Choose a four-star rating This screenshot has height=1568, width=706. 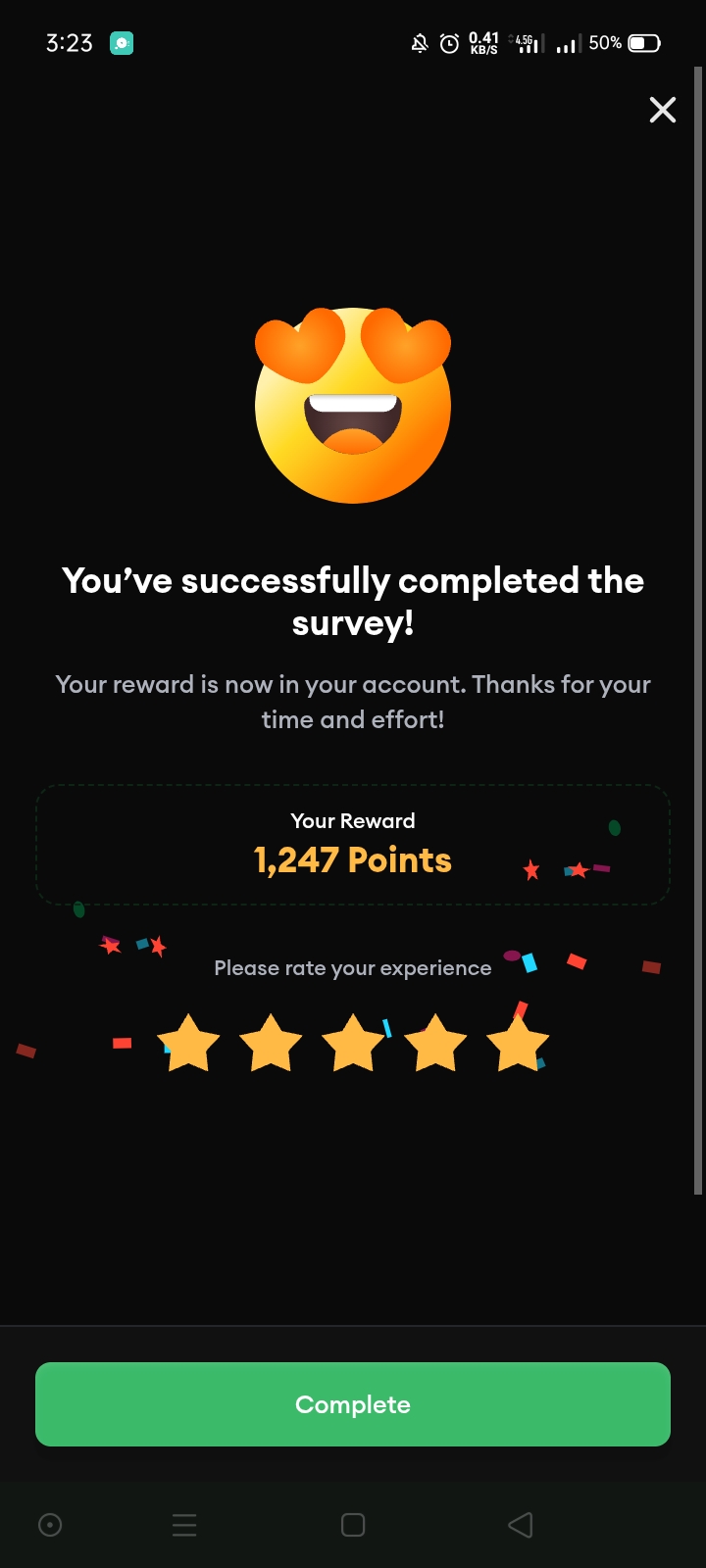tap(435, 1044)
